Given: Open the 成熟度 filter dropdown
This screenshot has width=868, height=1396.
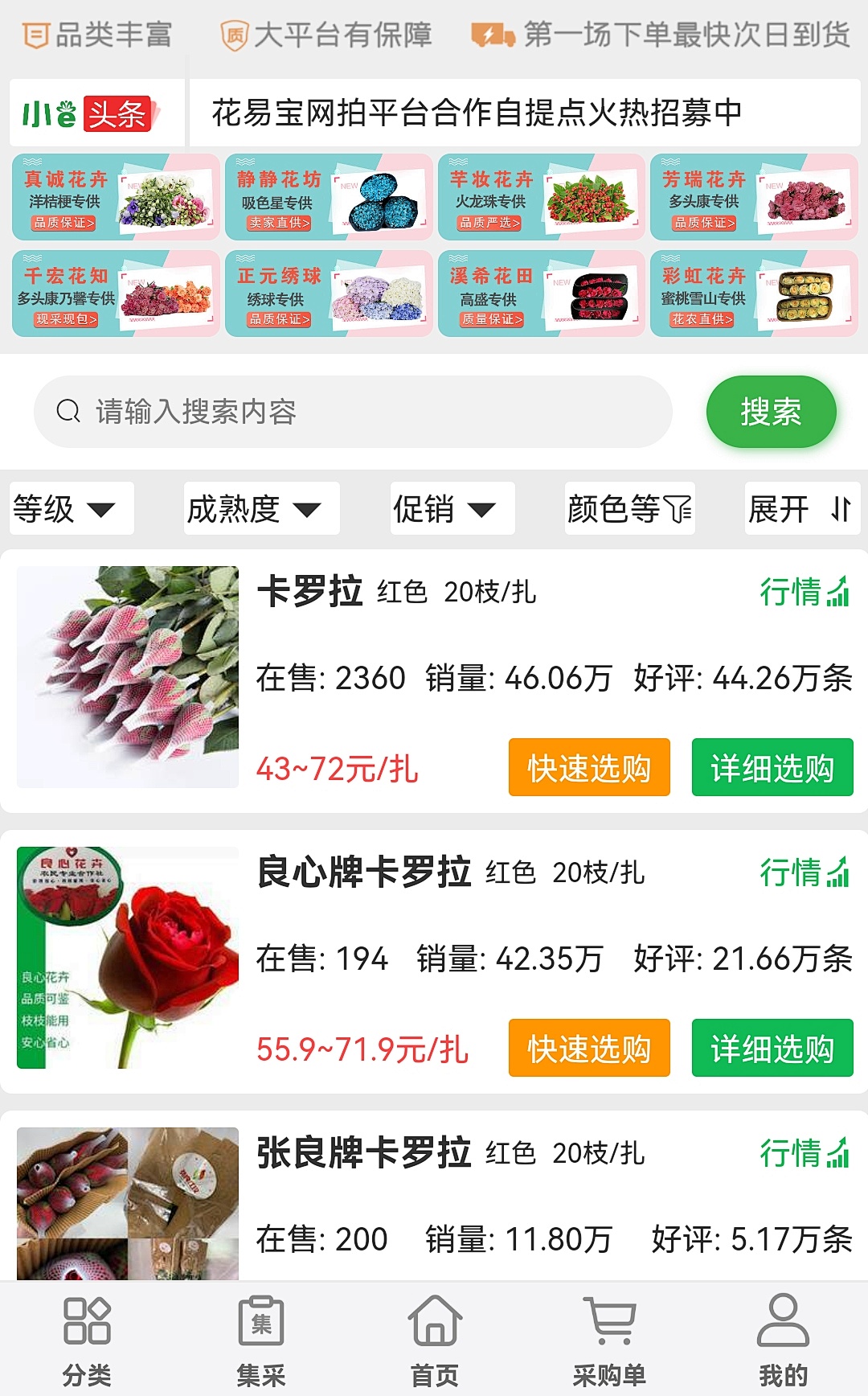Looking at the screenshot, I should click(x=260, y=508).
